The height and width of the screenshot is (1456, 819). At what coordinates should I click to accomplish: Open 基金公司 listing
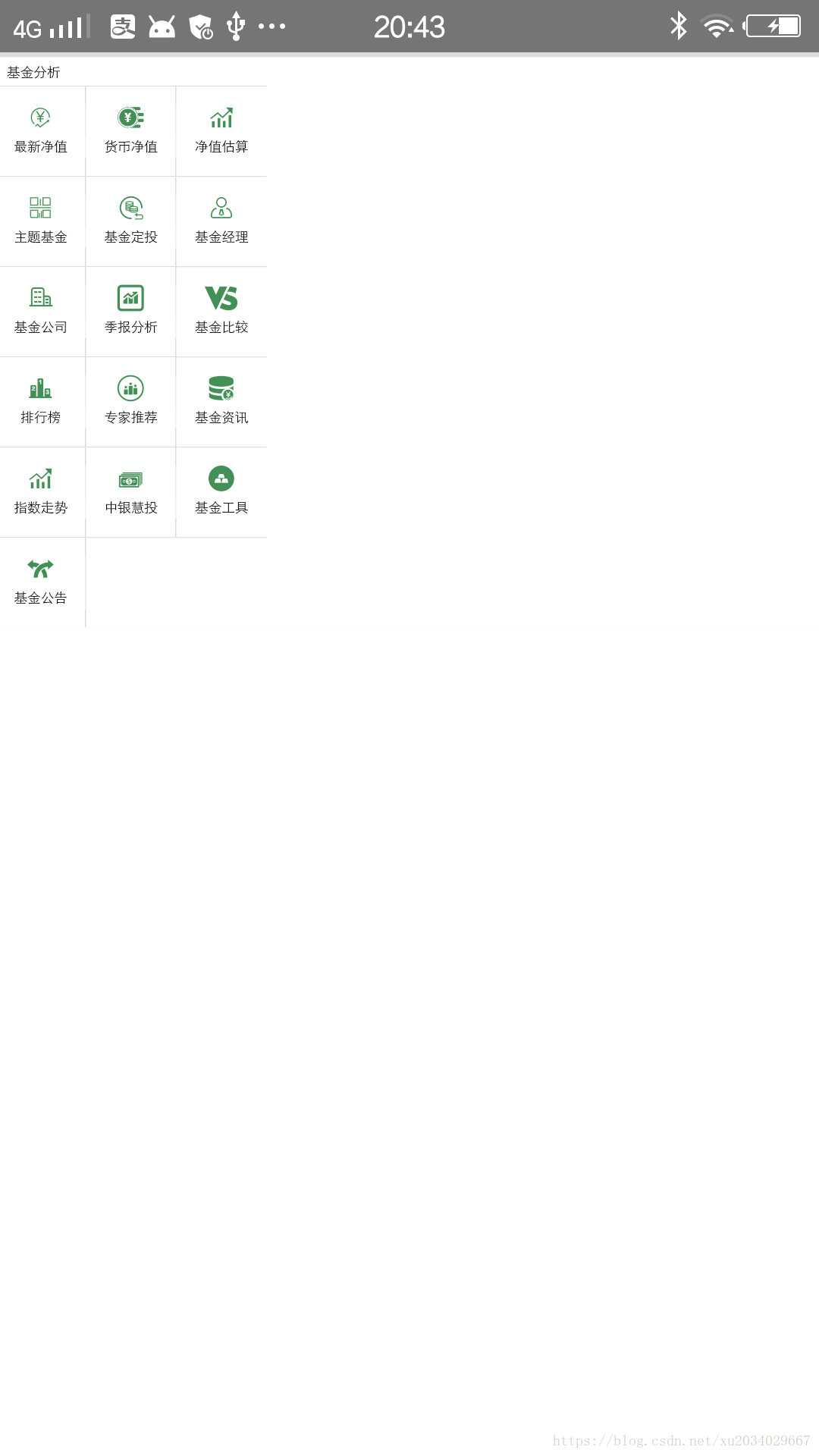click(x=42, y=312)
